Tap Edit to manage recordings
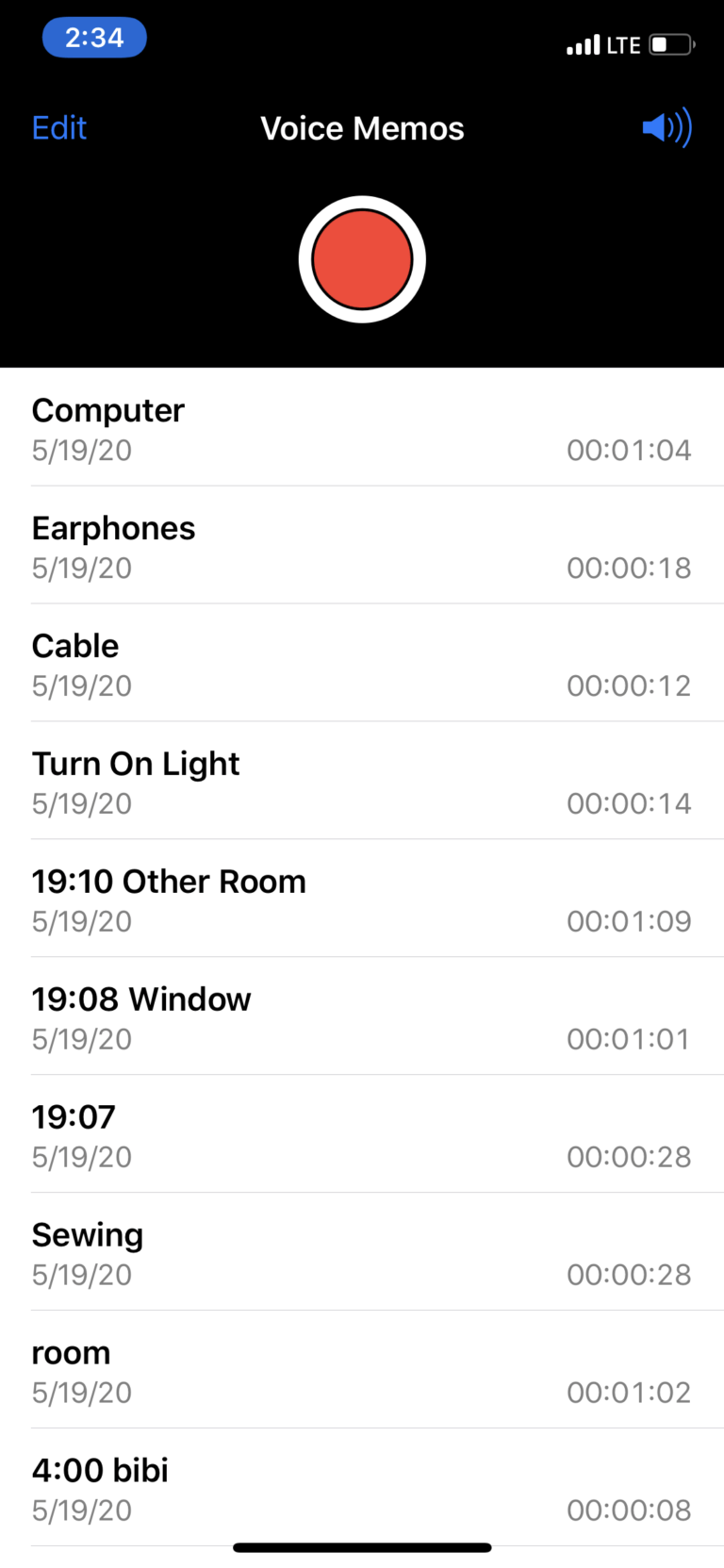 59,127
